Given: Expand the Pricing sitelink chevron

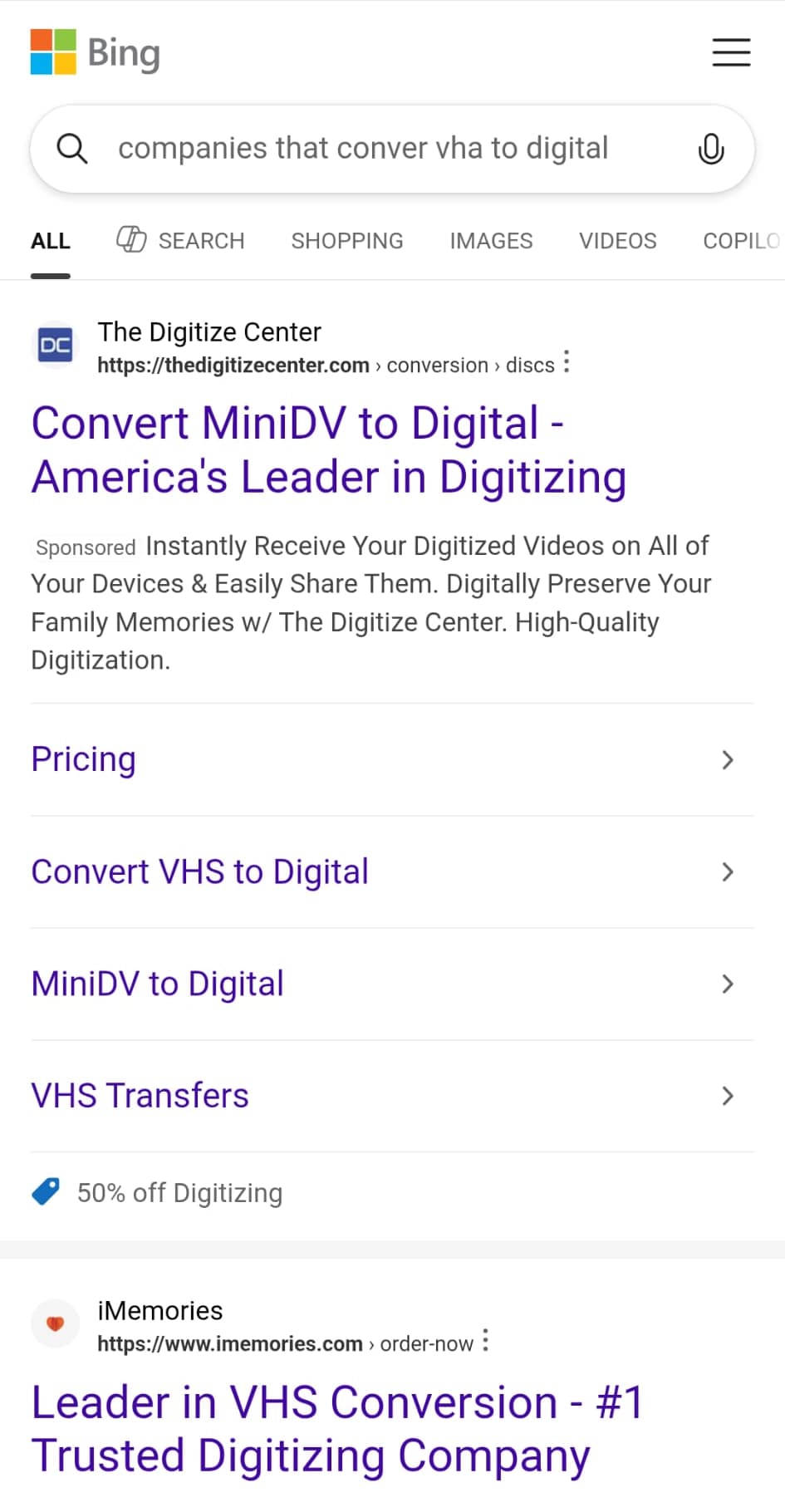Looking at the screenshot, I should [728, 759].
